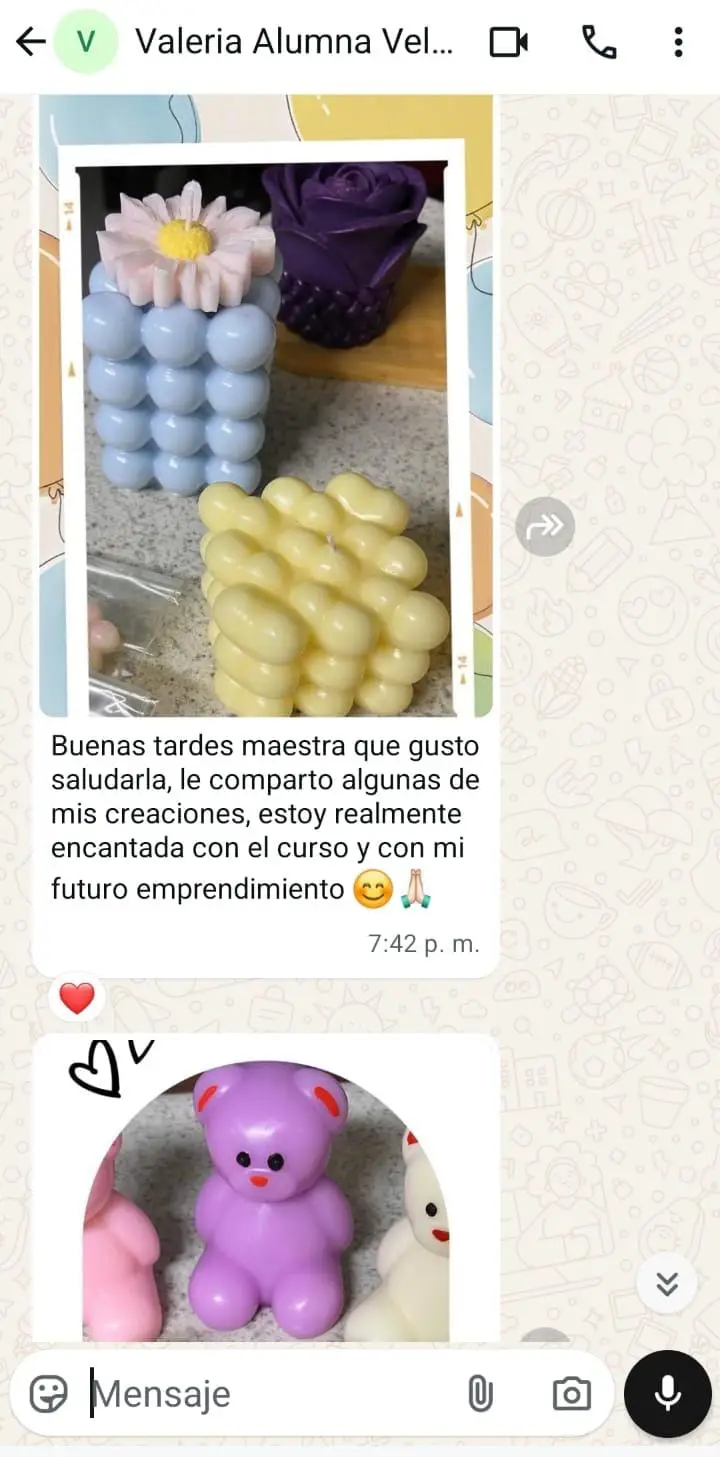Viewport: 720px width, 1457px height.
Task: Start a video call with Valeria
Action: pos(508,42)
